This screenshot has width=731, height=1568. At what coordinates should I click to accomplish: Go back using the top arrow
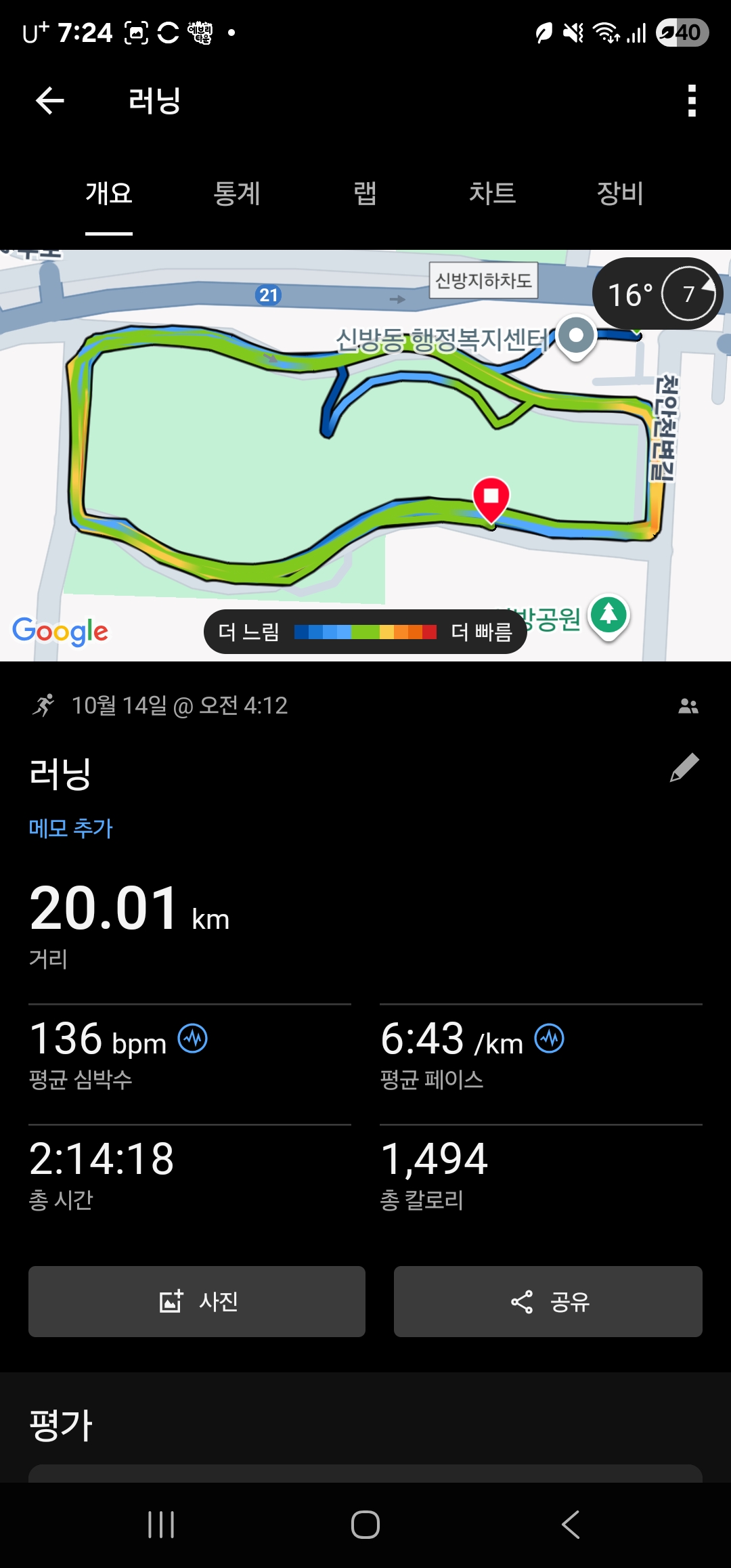point(49,101)
